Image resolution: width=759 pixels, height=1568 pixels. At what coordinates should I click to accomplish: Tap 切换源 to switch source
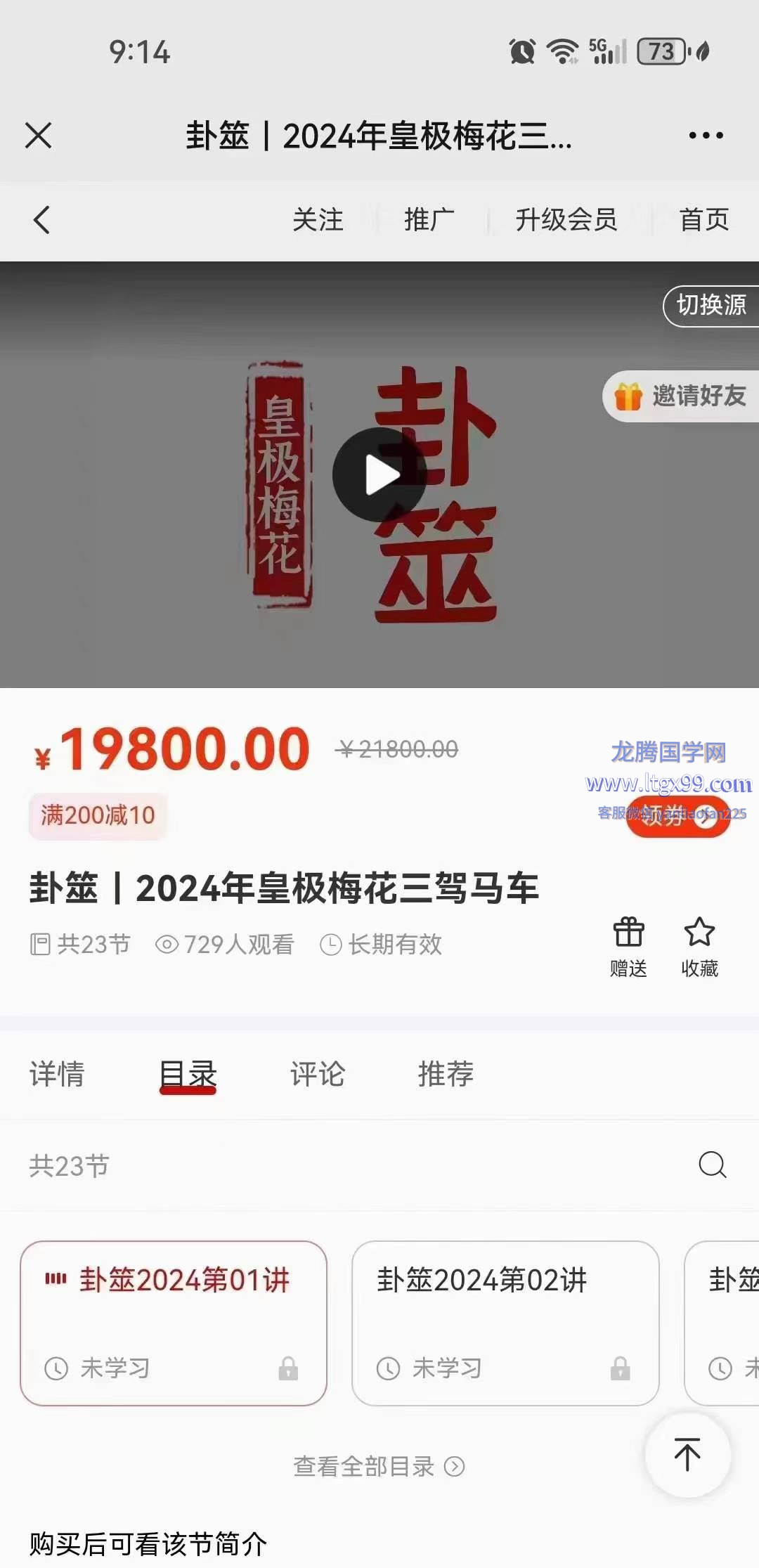click(711, 306)
